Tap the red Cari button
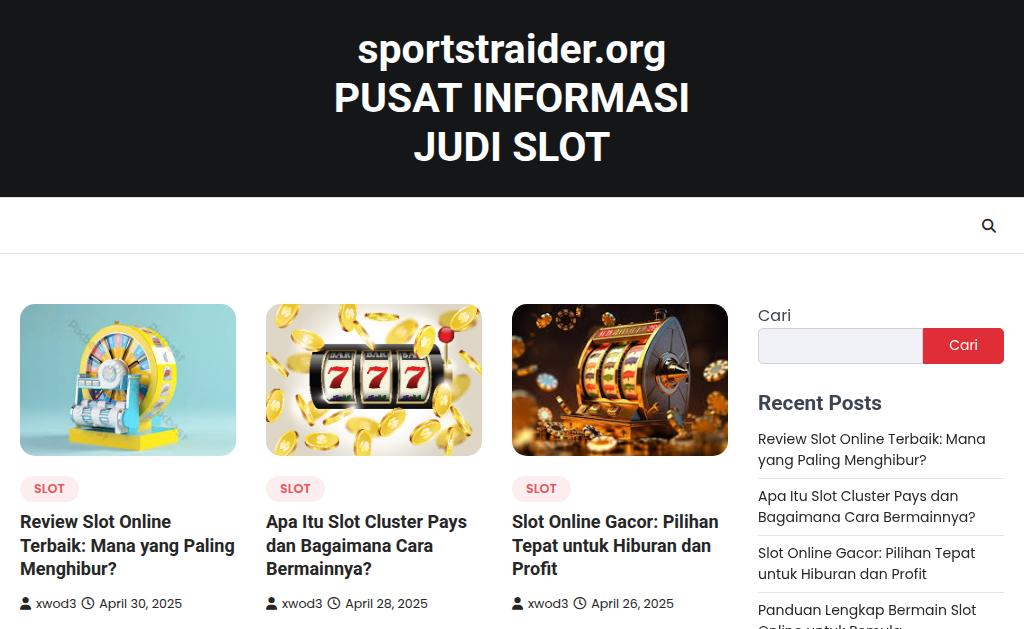Viewport: 1024px width, 629px height. [963, 346]
